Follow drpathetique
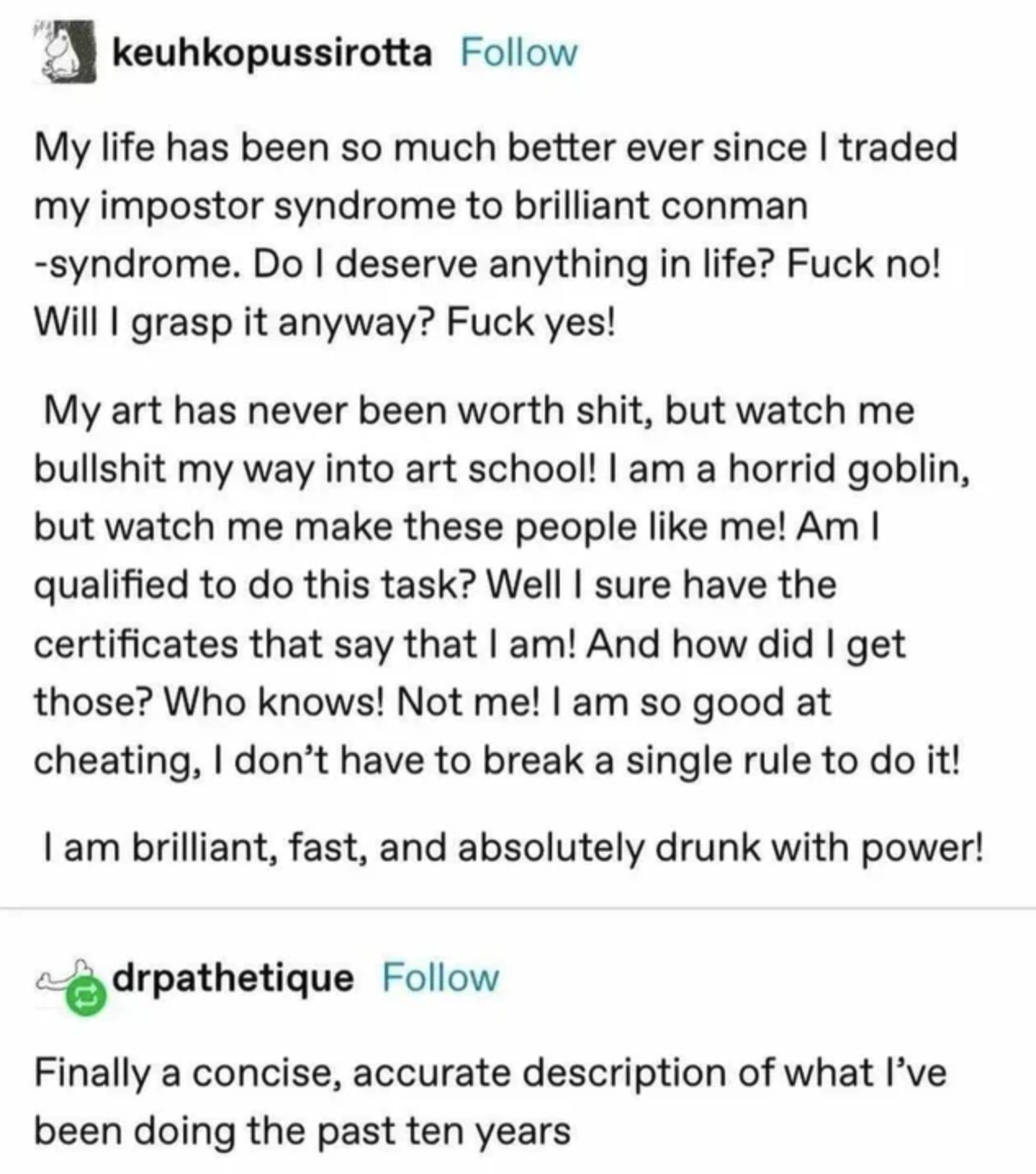Viewport: 1036px width, 1174px height. [440, 978]
